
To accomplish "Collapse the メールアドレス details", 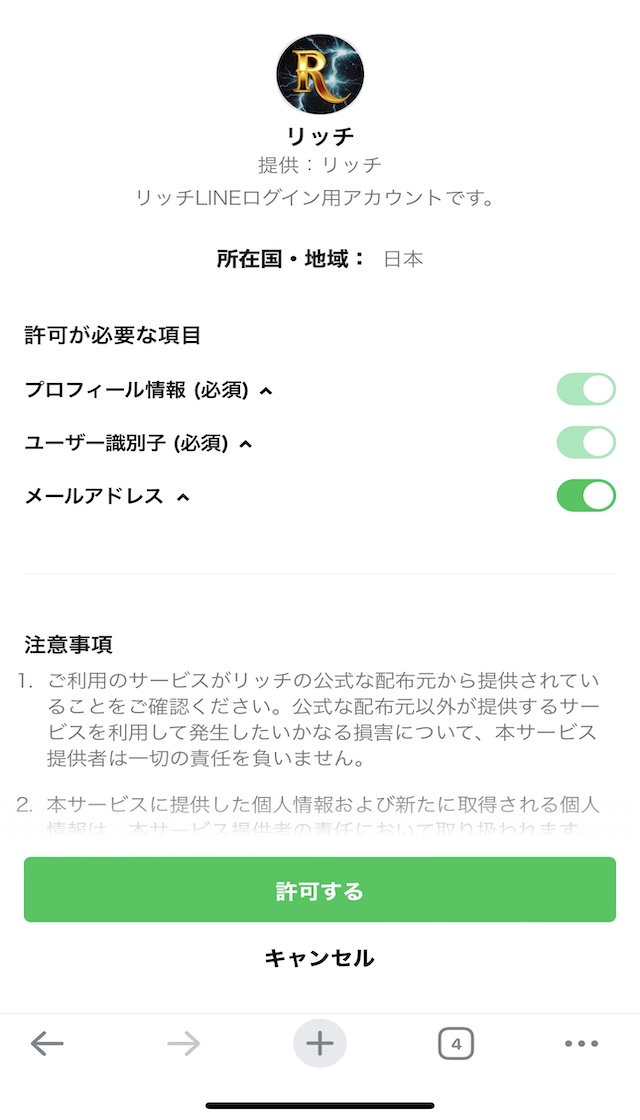I will click(x=183, y=496).
